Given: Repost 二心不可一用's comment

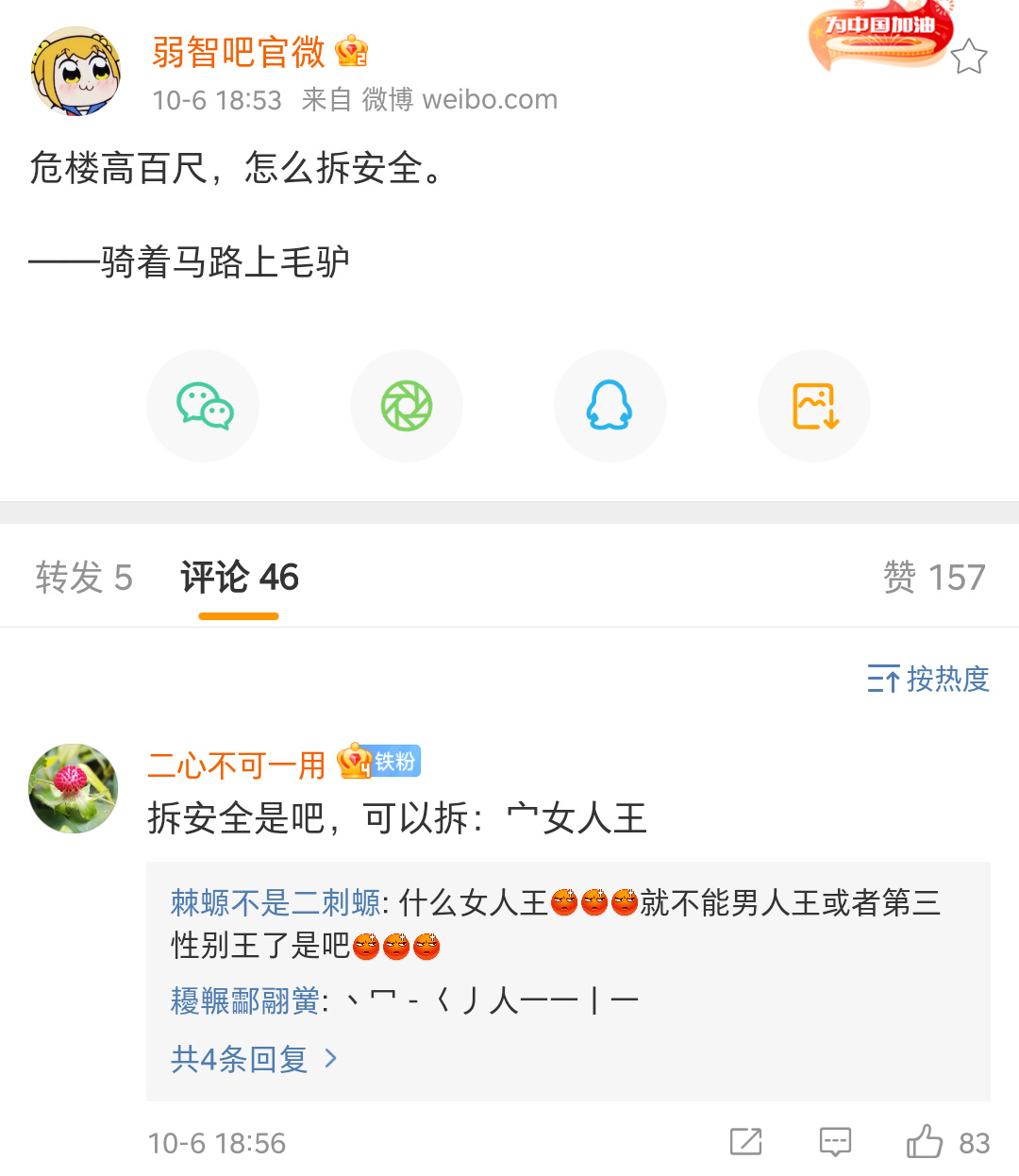Looking at the screenshot, I should coord(745,1142).
